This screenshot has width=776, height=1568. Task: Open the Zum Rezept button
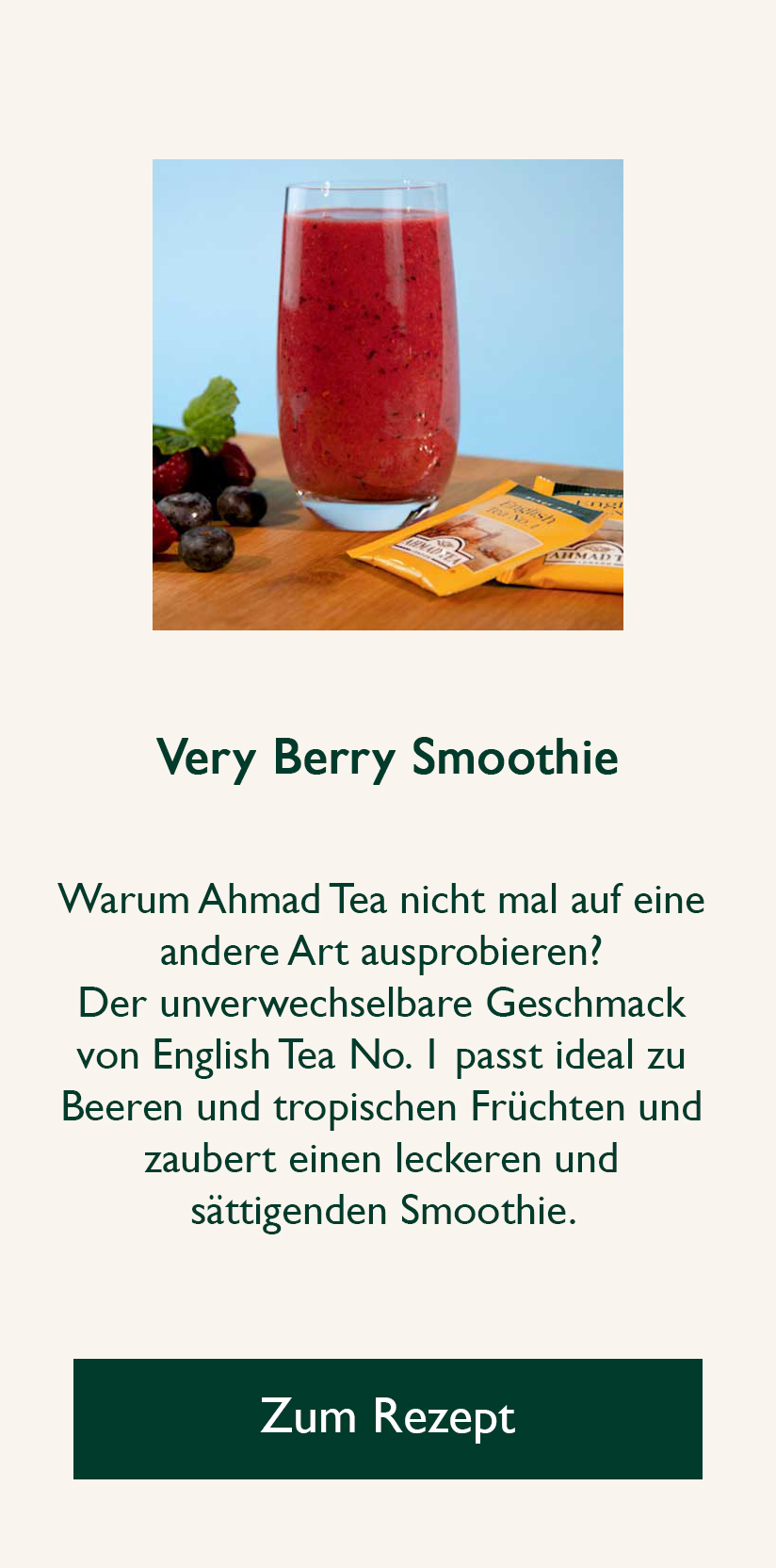[x=387, y=1418]
